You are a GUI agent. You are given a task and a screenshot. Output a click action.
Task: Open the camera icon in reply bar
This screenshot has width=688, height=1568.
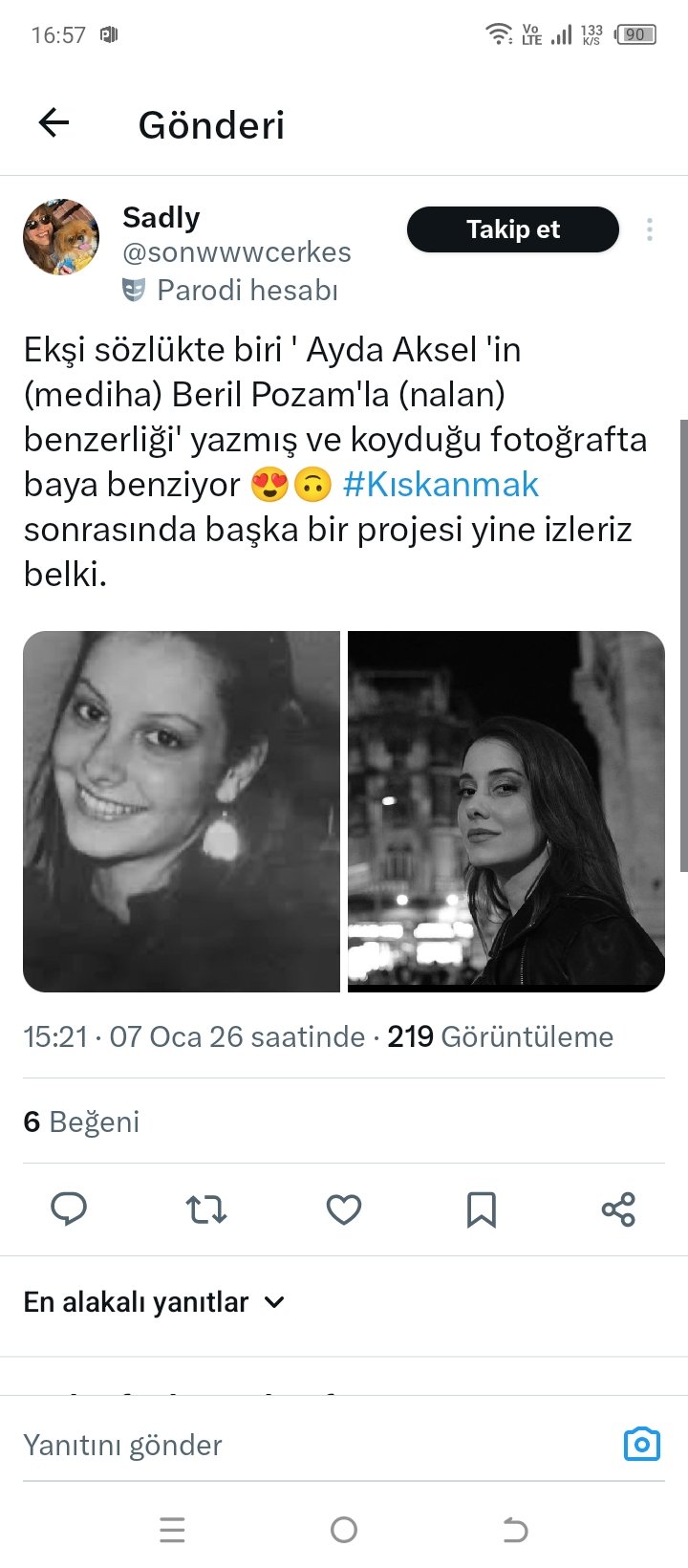pos(641,1444)
